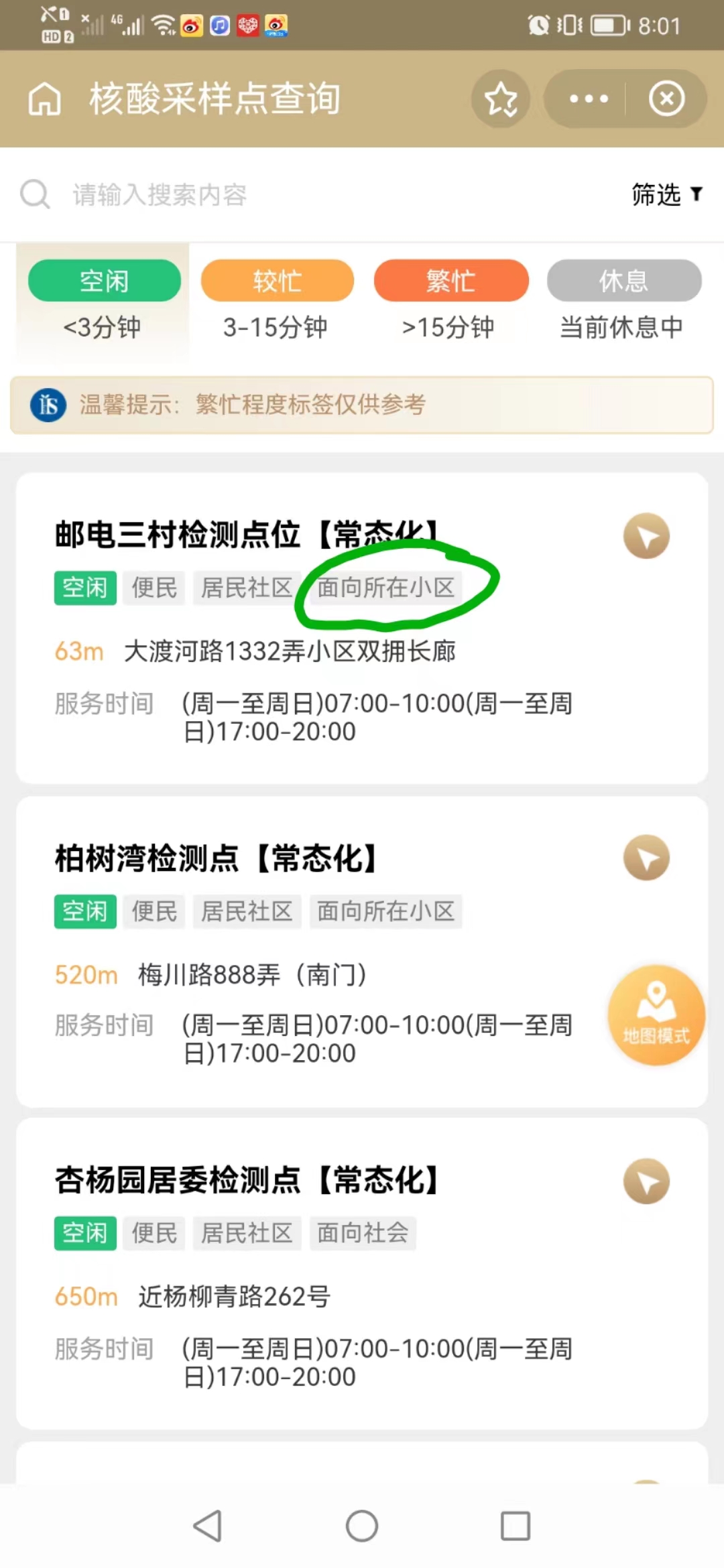This screenshot has height=1568, width=724.
Task: Close the mini program
Action: tap(666, 99)
